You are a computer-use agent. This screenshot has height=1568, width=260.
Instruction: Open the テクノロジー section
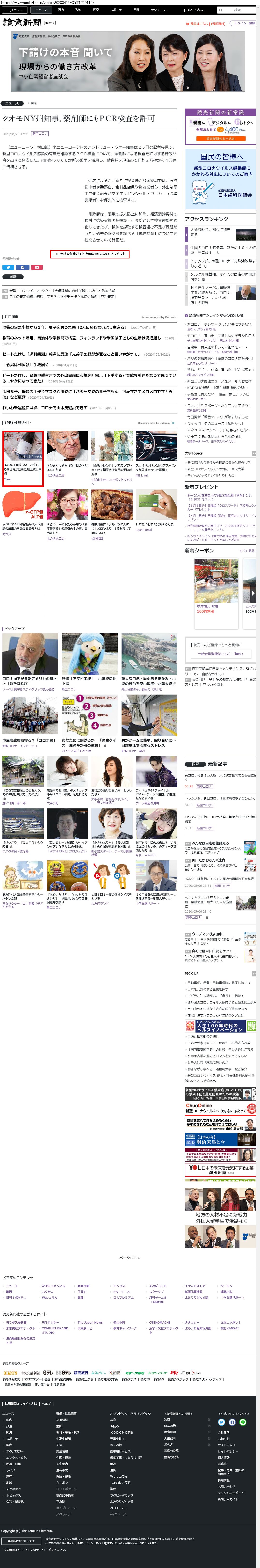coord(159,10)
